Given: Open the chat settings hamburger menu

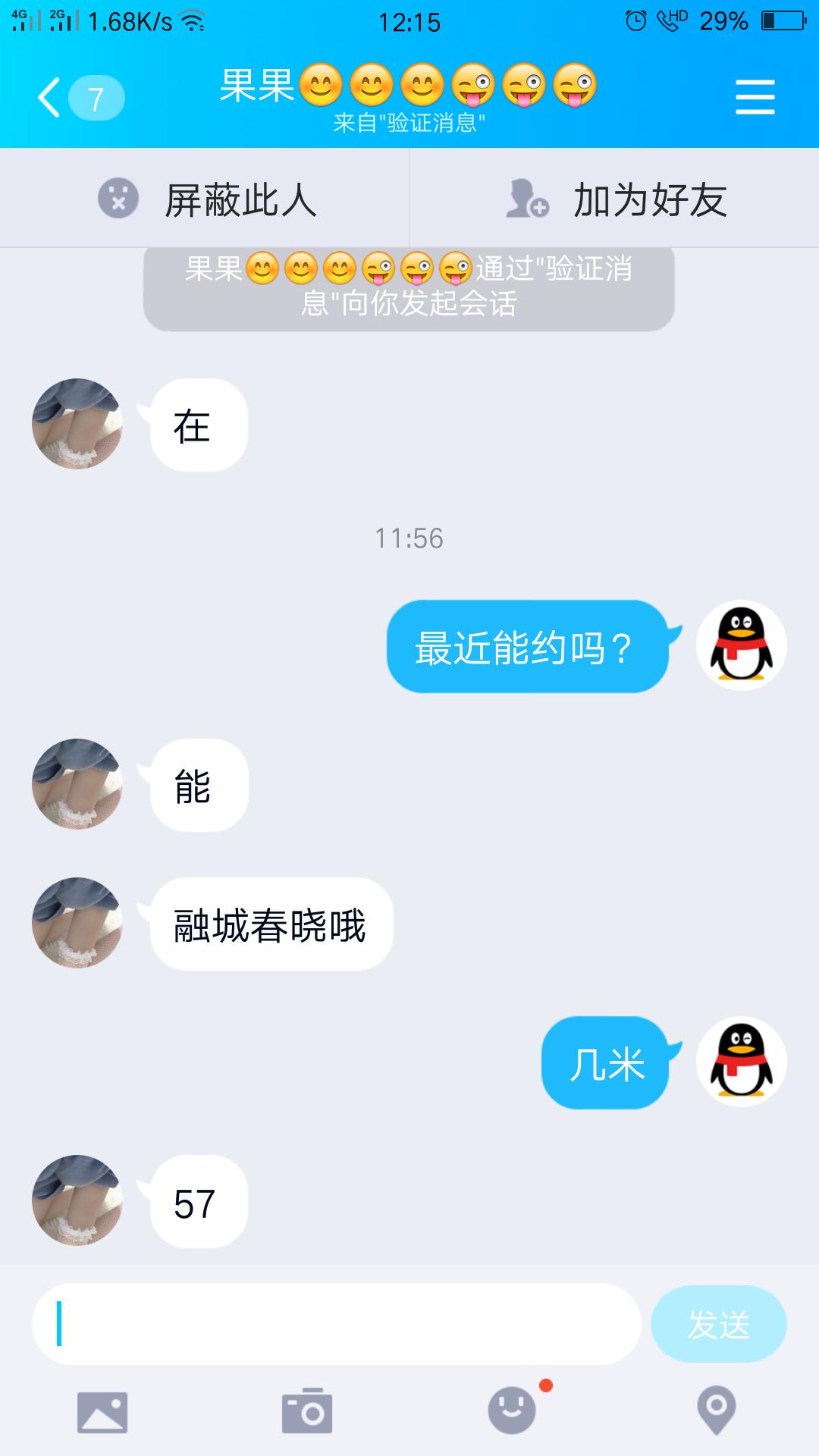Looking at the screenshot, I should (755, 98).
